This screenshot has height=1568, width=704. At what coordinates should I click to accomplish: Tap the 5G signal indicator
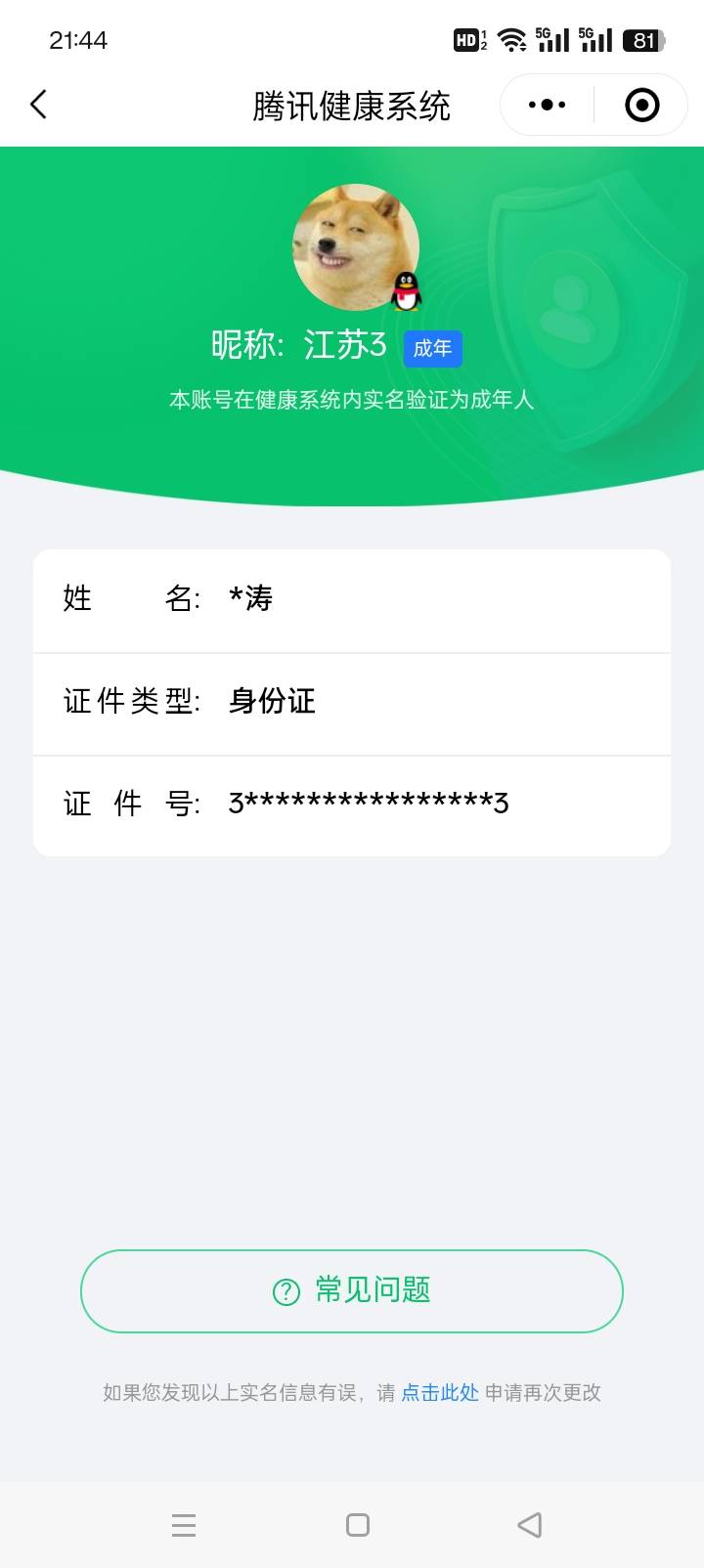[553, 39]
